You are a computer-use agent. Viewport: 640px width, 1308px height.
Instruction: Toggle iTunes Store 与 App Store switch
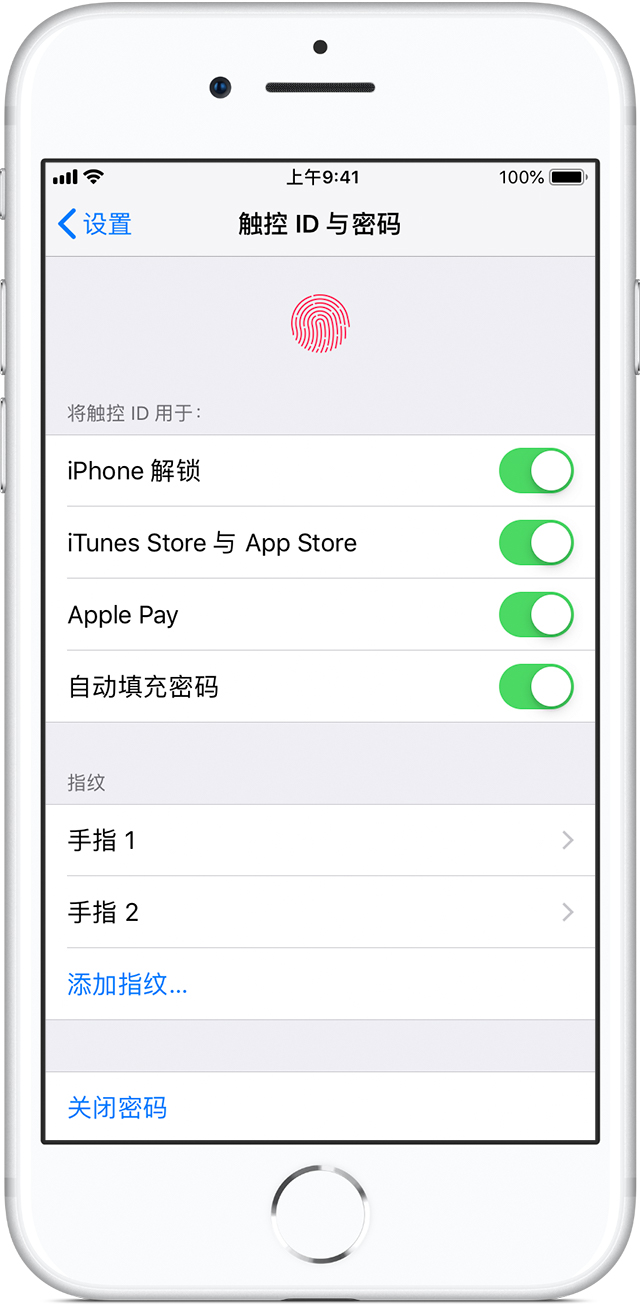coord(536,543)
